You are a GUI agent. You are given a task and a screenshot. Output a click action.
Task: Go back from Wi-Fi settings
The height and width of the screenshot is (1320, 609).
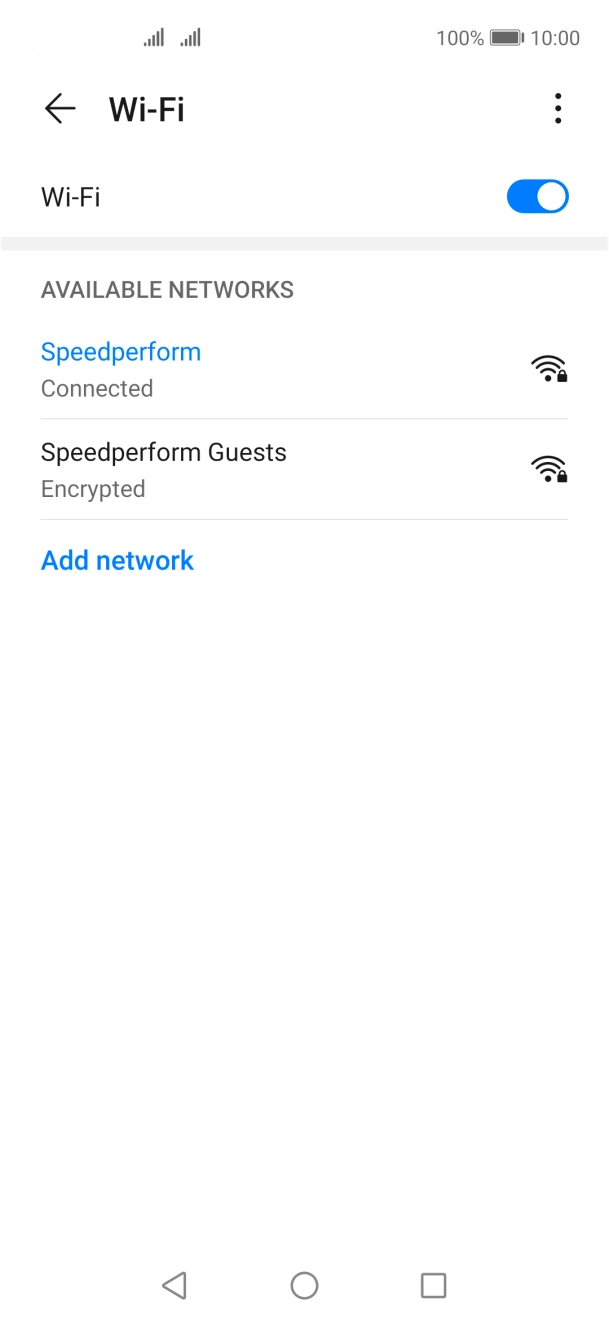point(60,109)
